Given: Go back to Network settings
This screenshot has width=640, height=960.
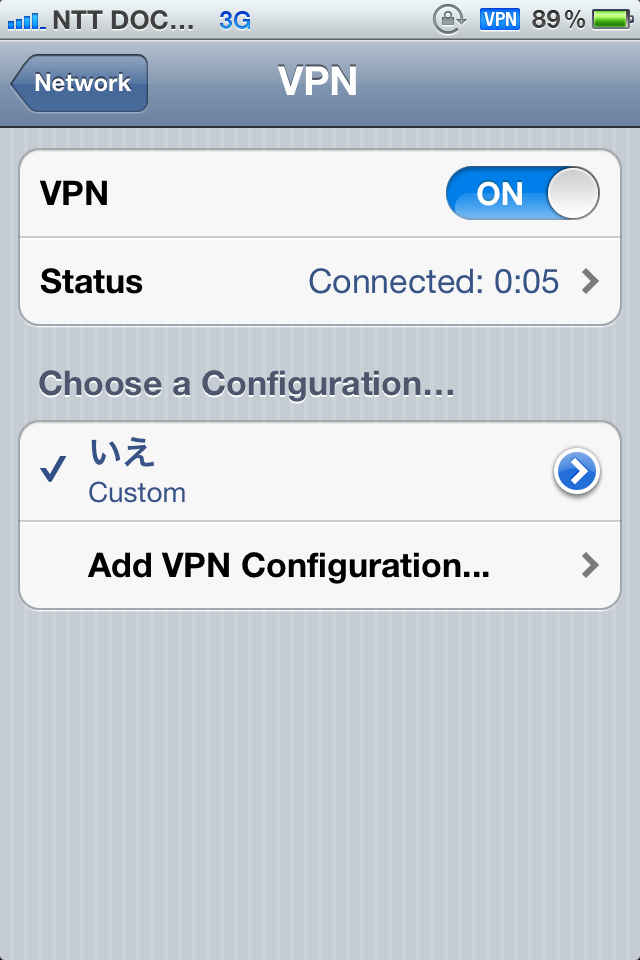Looking at the screenshot, I should (80, 83).
